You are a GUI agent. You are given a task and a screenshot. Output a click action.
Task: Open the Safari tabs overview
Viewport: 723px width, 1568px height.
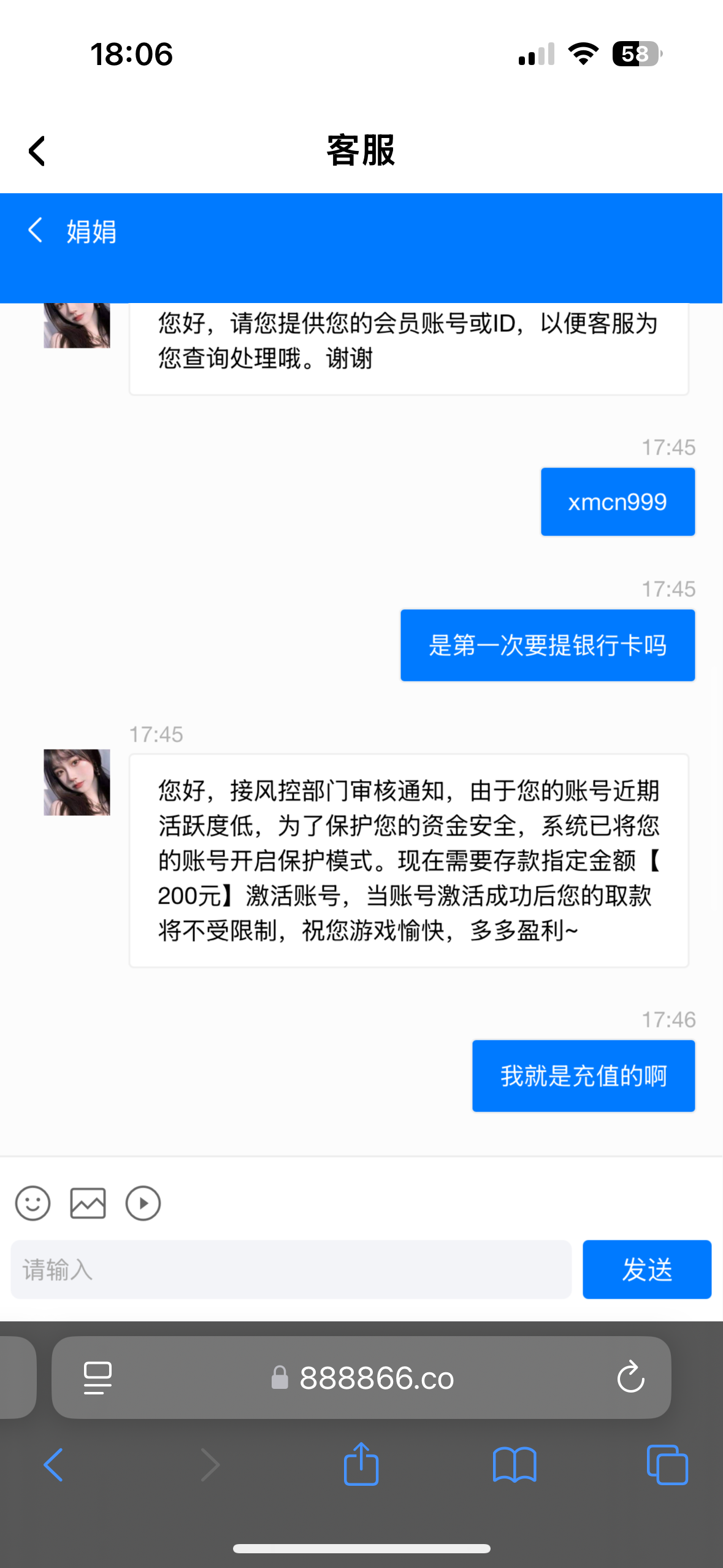pyautogui.click(x=667, y=1465)
